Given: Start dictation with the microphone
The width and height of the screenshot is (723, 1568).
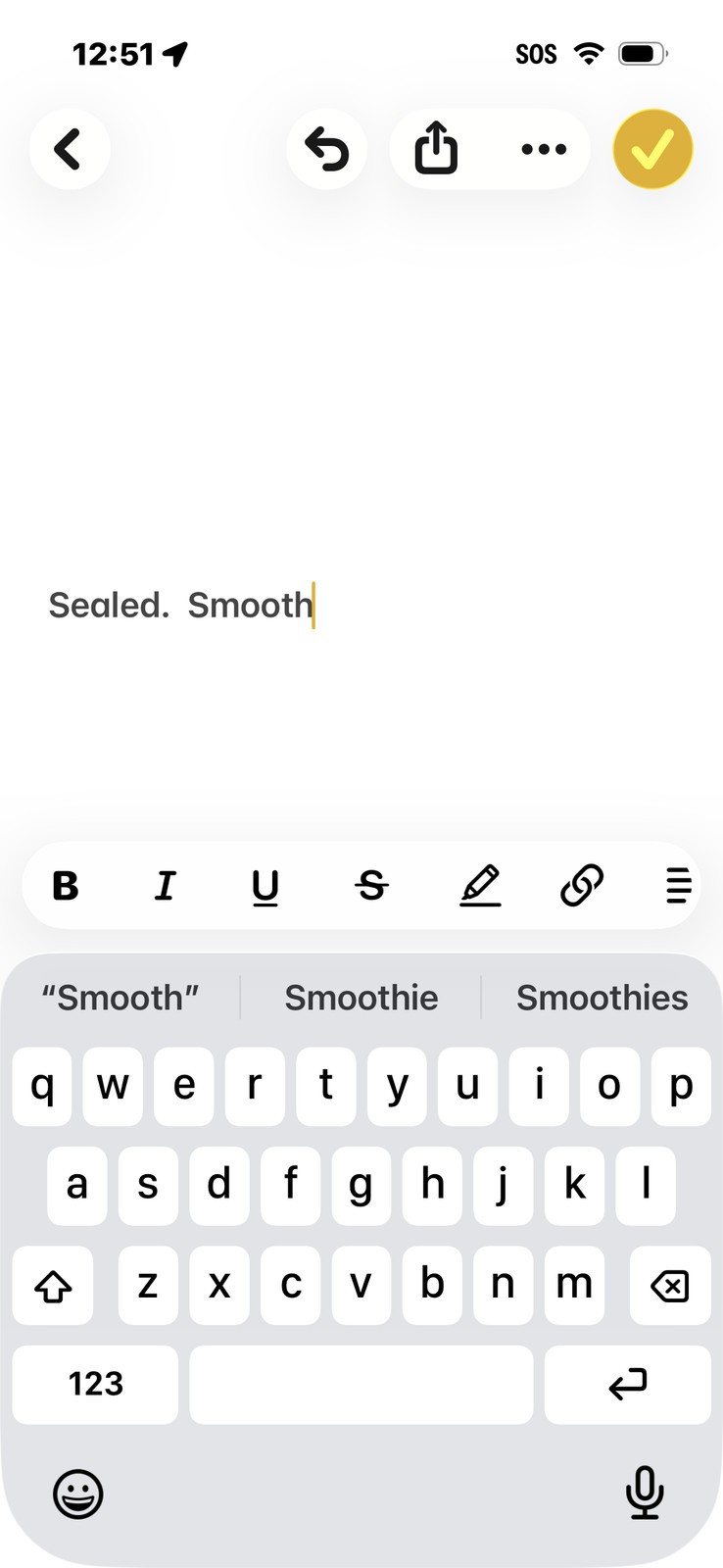Looking at the screenshot, I should coord(645,1494).
